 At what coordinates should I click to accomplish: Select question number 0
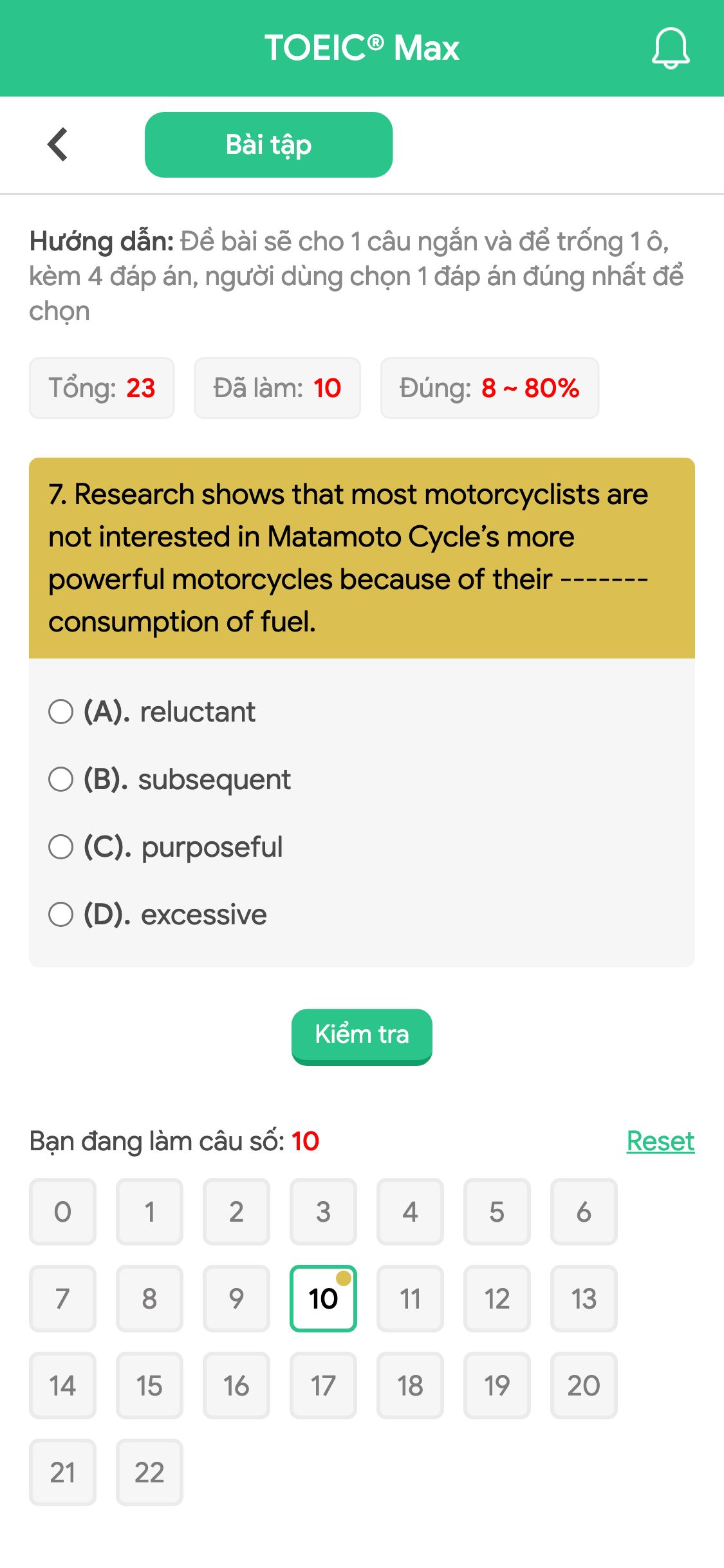coord(62,1213)
